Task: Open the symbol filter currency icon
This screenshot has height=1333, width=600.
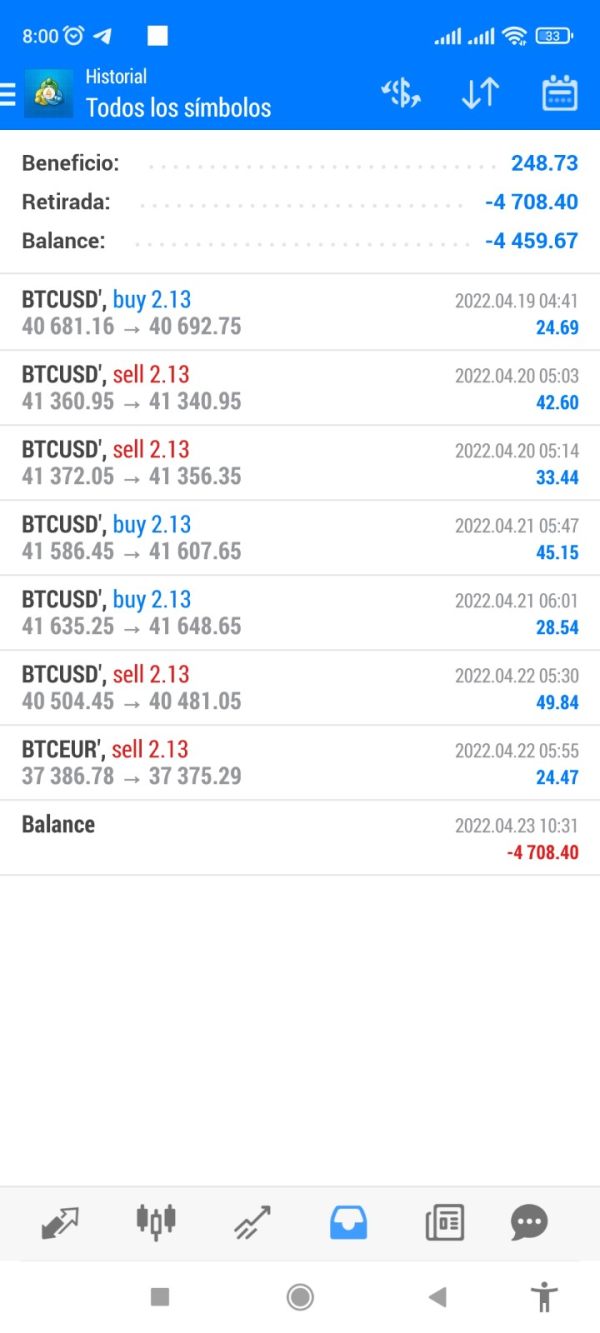Action: [401, 94]
